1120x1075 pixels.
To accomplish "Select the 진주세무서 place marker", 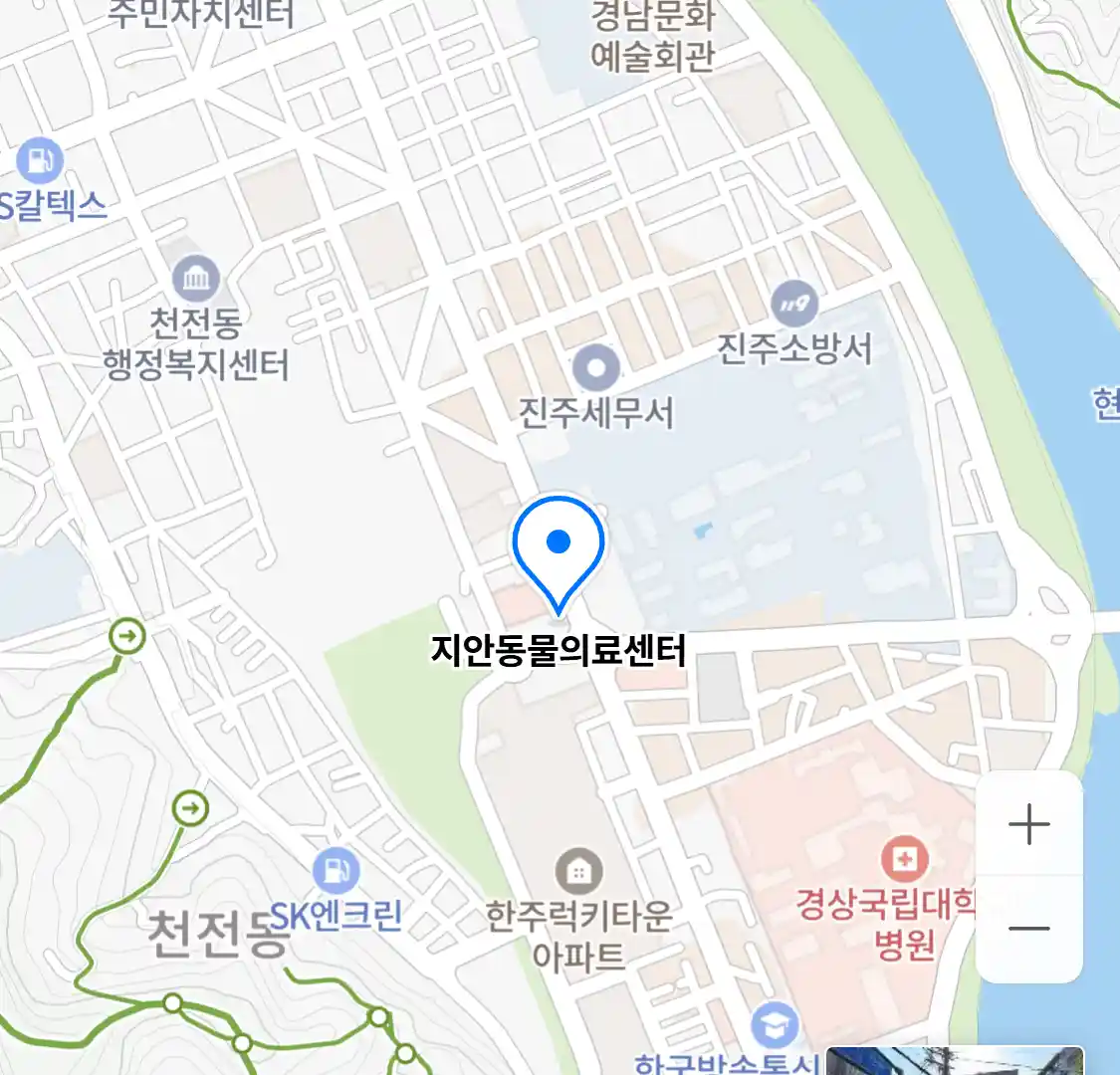I will 596,369.
